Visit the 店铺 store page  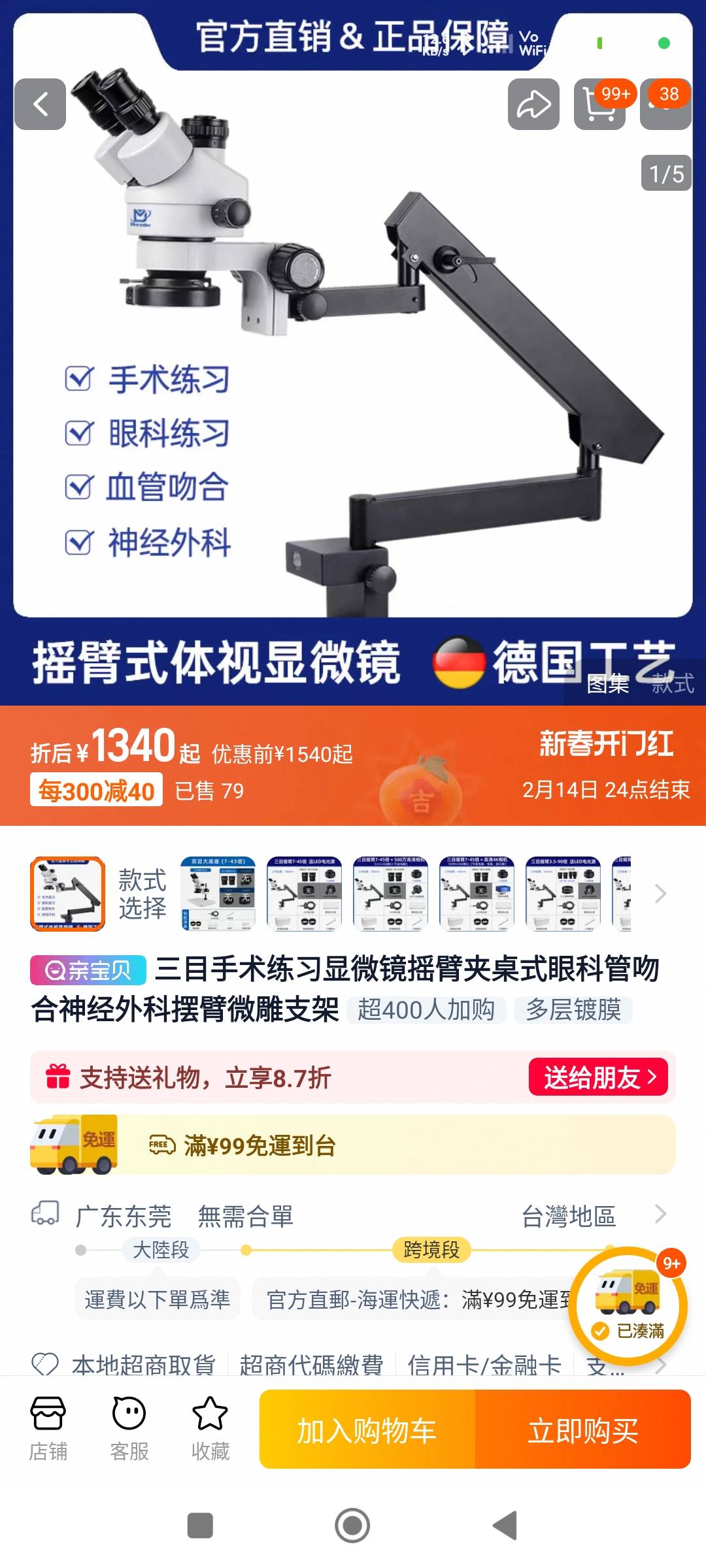pos(48,1428)
